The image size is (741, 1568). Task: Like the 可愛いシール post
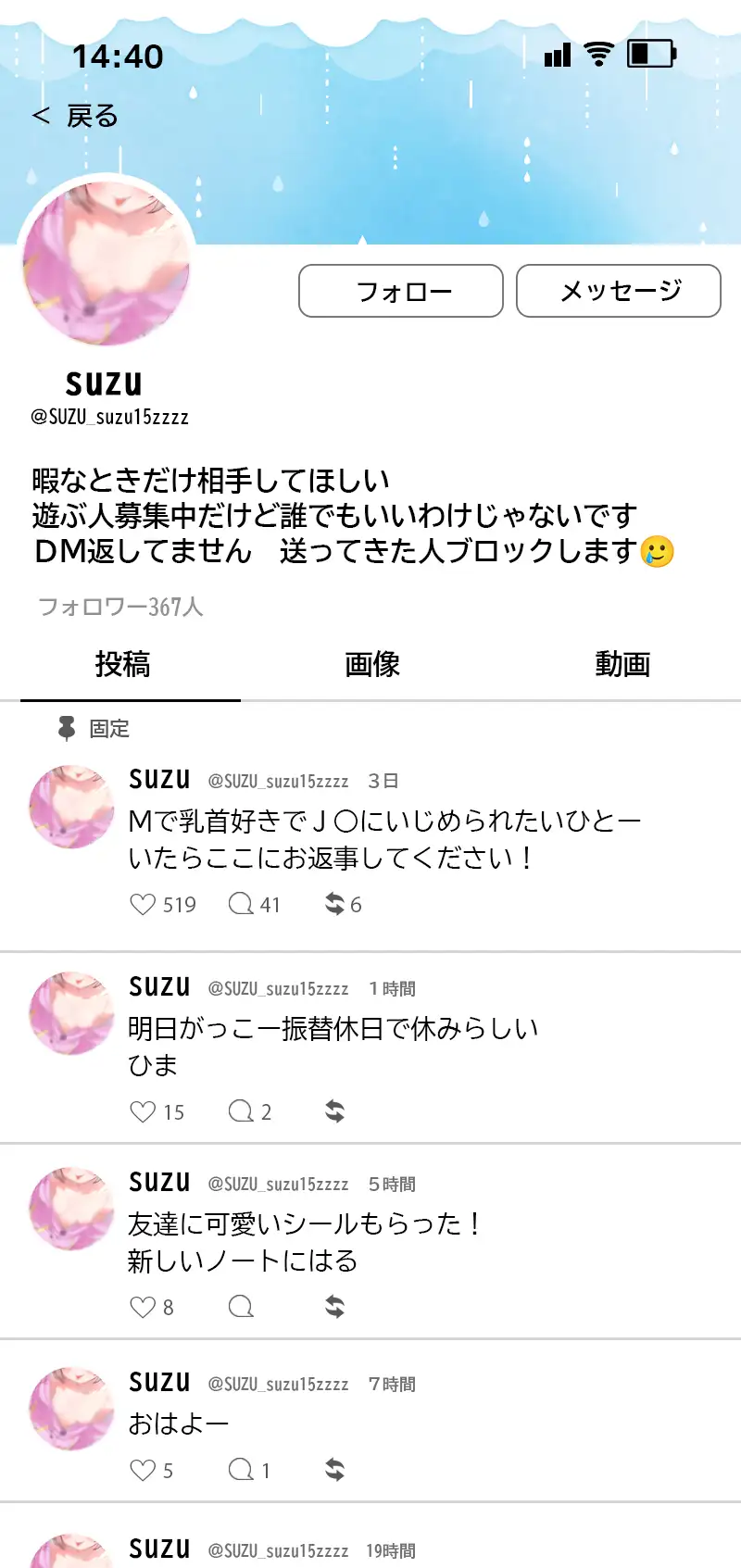(143, 1307)
